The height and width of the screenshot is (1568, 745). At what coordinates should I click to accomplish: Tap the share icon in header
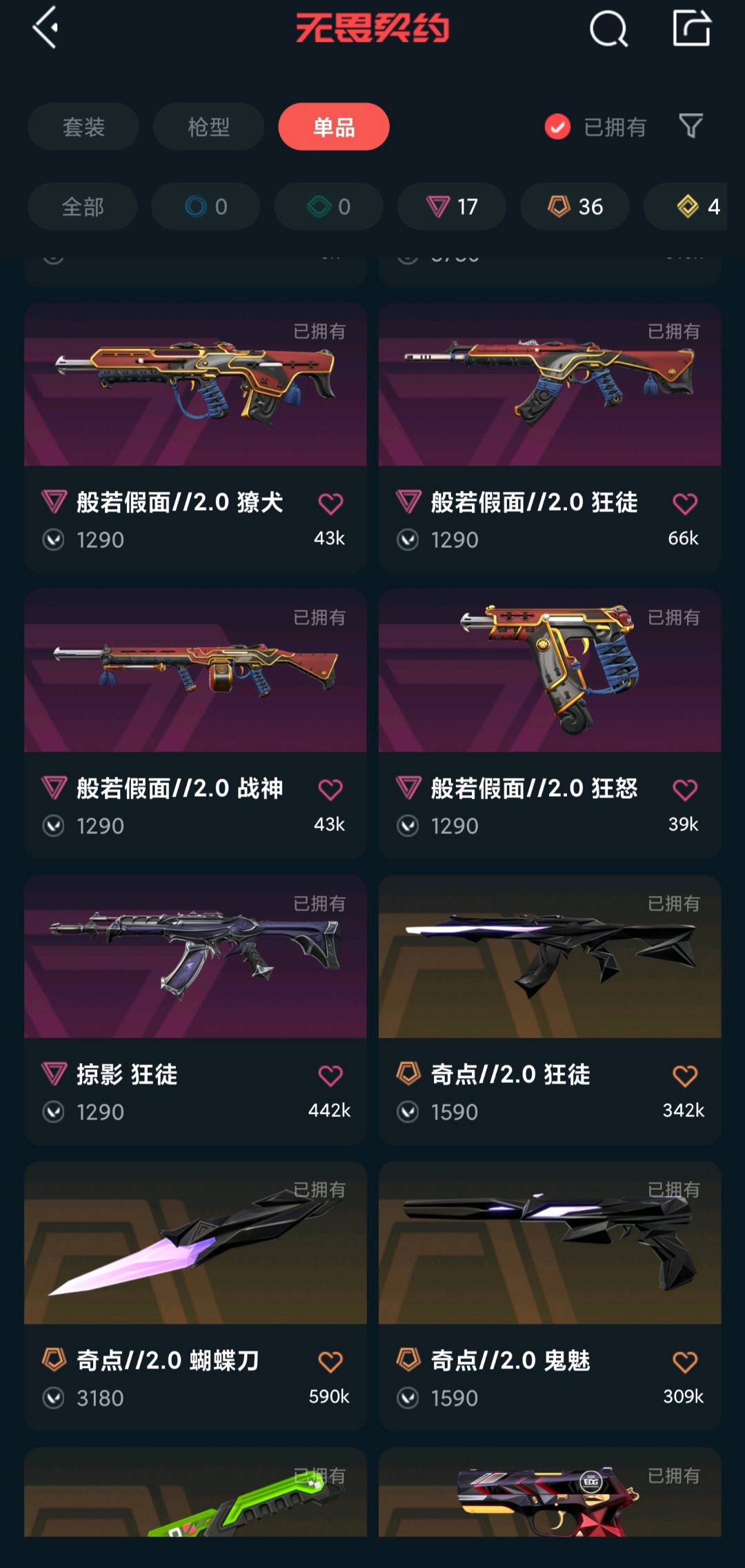(x=691, y=29)
